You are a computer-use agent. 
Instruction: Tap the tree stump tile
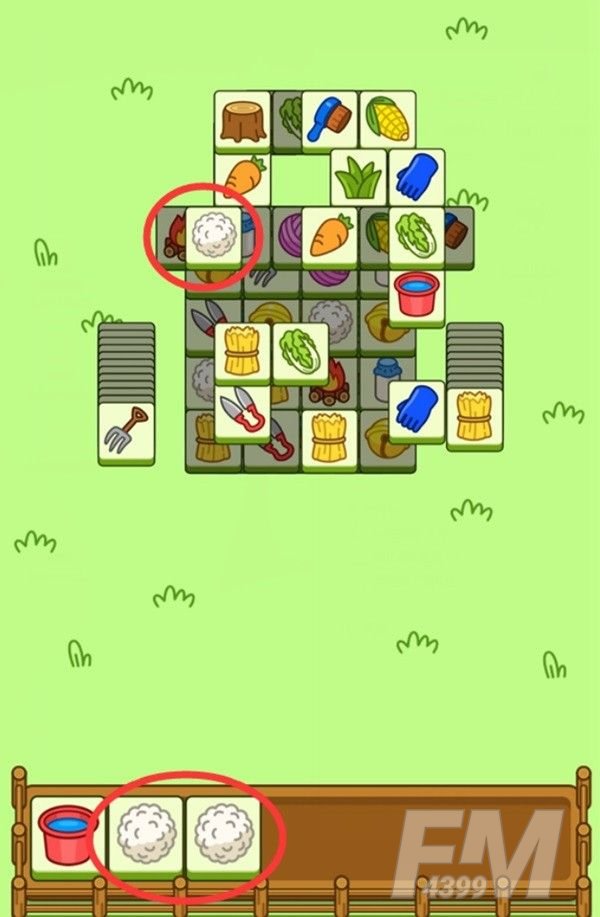coord(242,121)
